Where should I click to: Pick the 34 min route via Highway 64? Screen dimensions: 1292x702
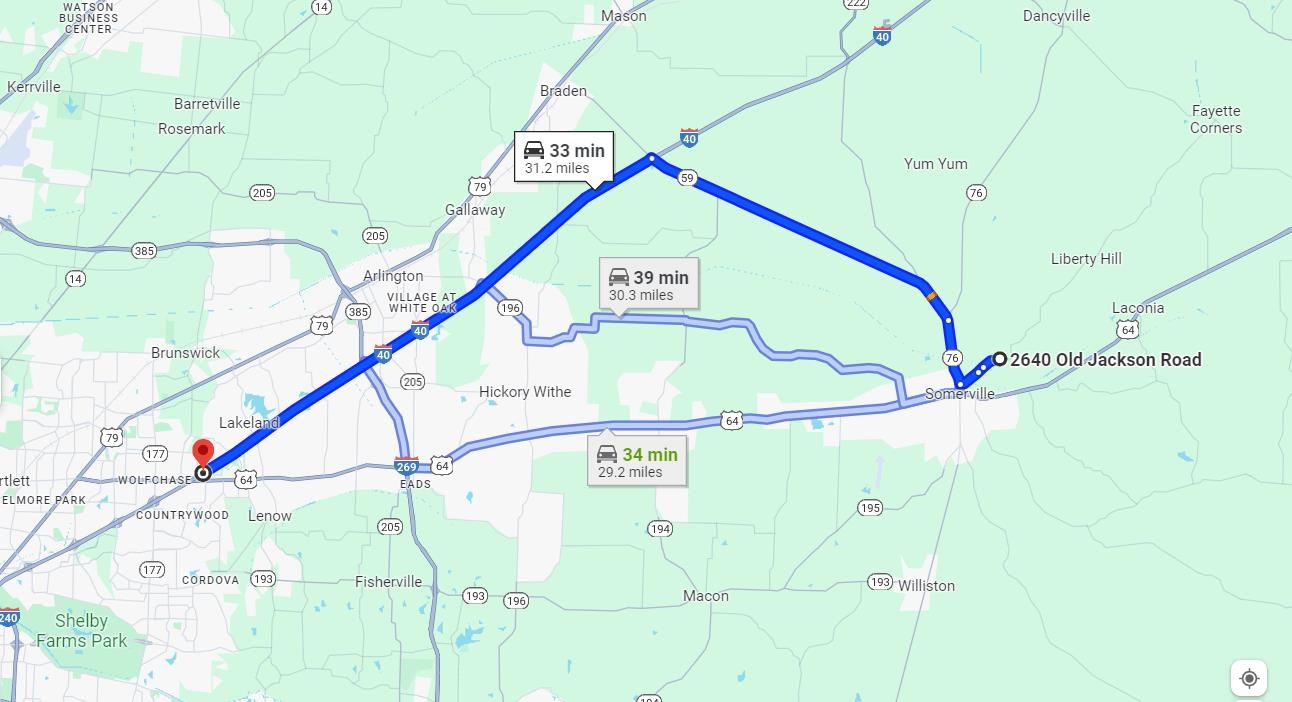[637, 461]
